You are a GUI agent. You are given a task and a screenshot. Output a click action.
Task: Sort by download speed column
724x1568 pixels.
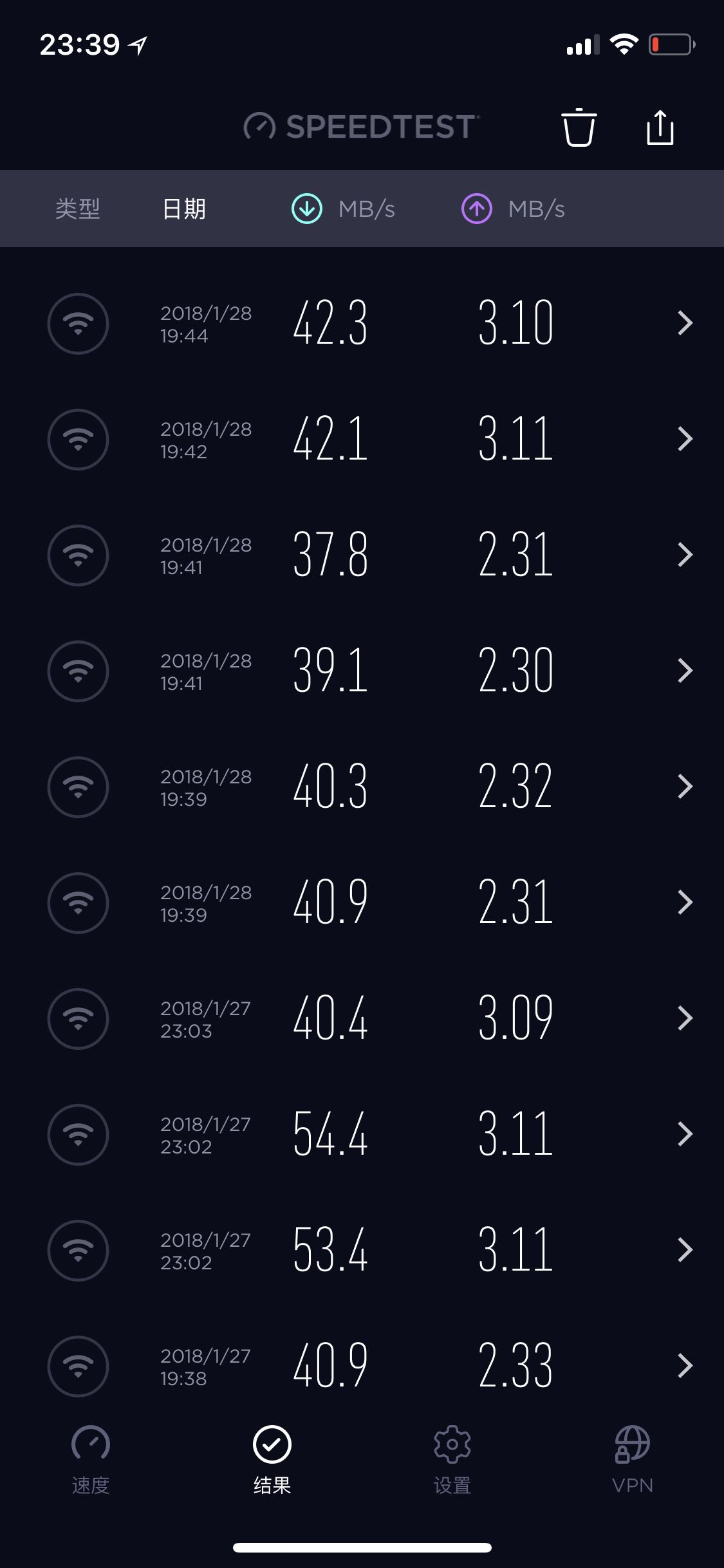(343, 209)
